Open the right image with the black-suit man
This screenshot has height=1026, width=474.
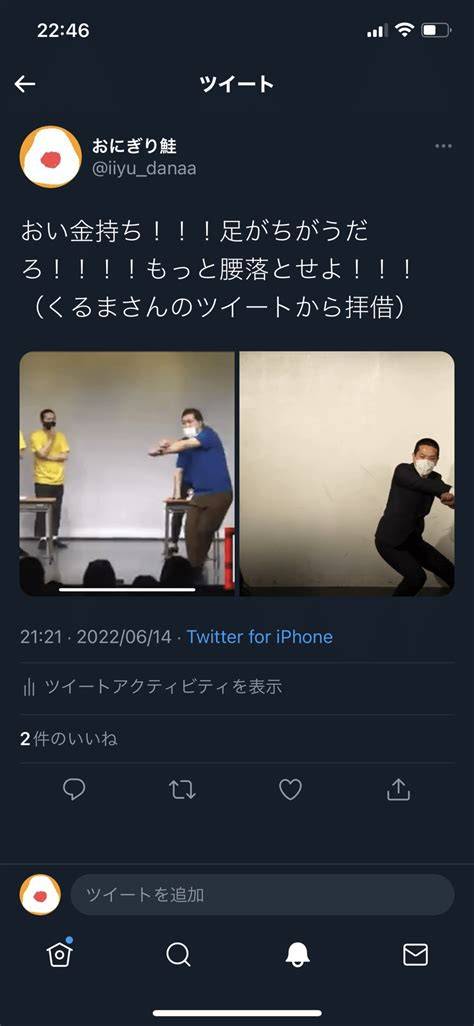tap(347, 474)
